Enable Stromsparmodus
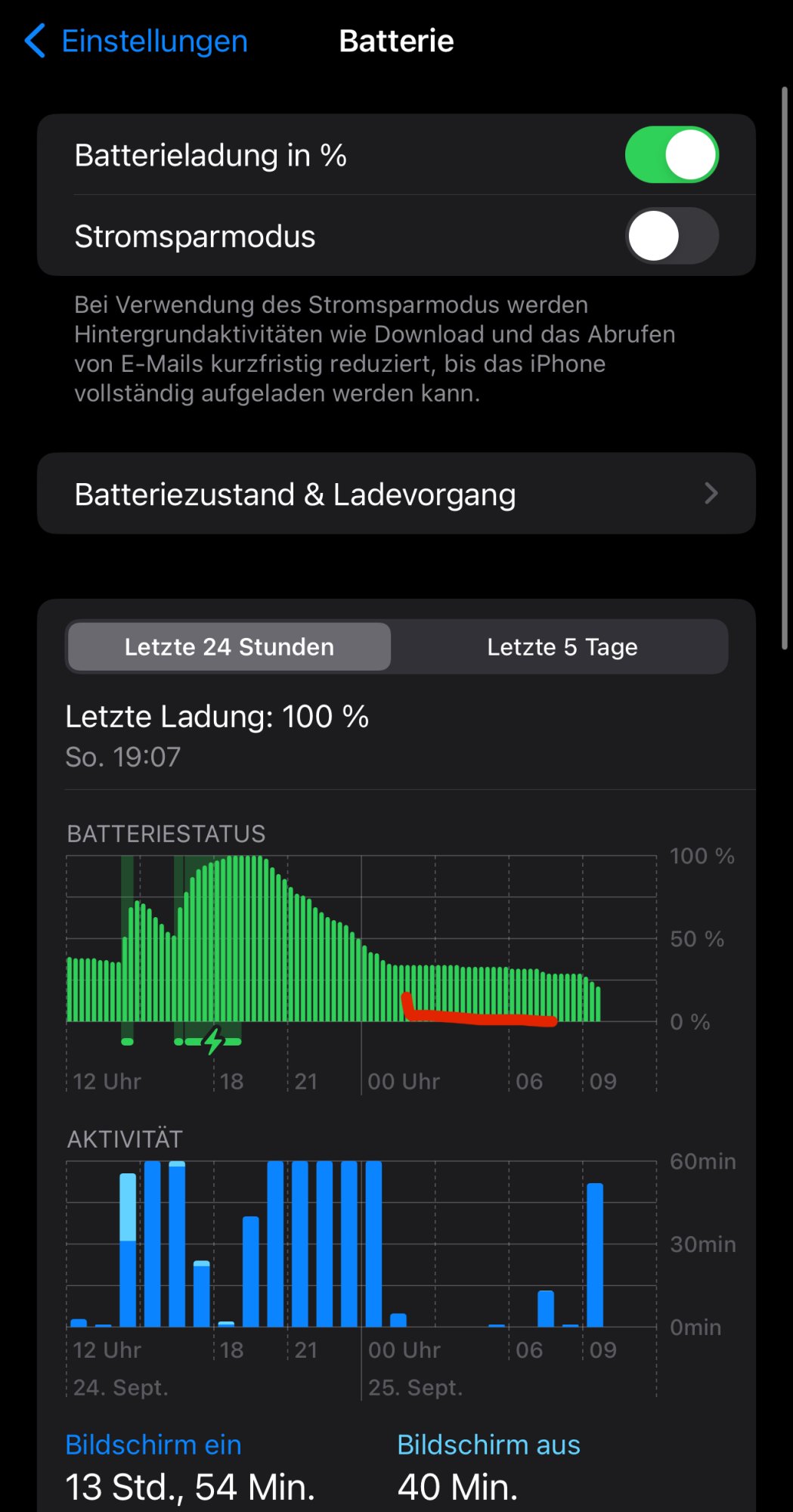 pos(671,236)
